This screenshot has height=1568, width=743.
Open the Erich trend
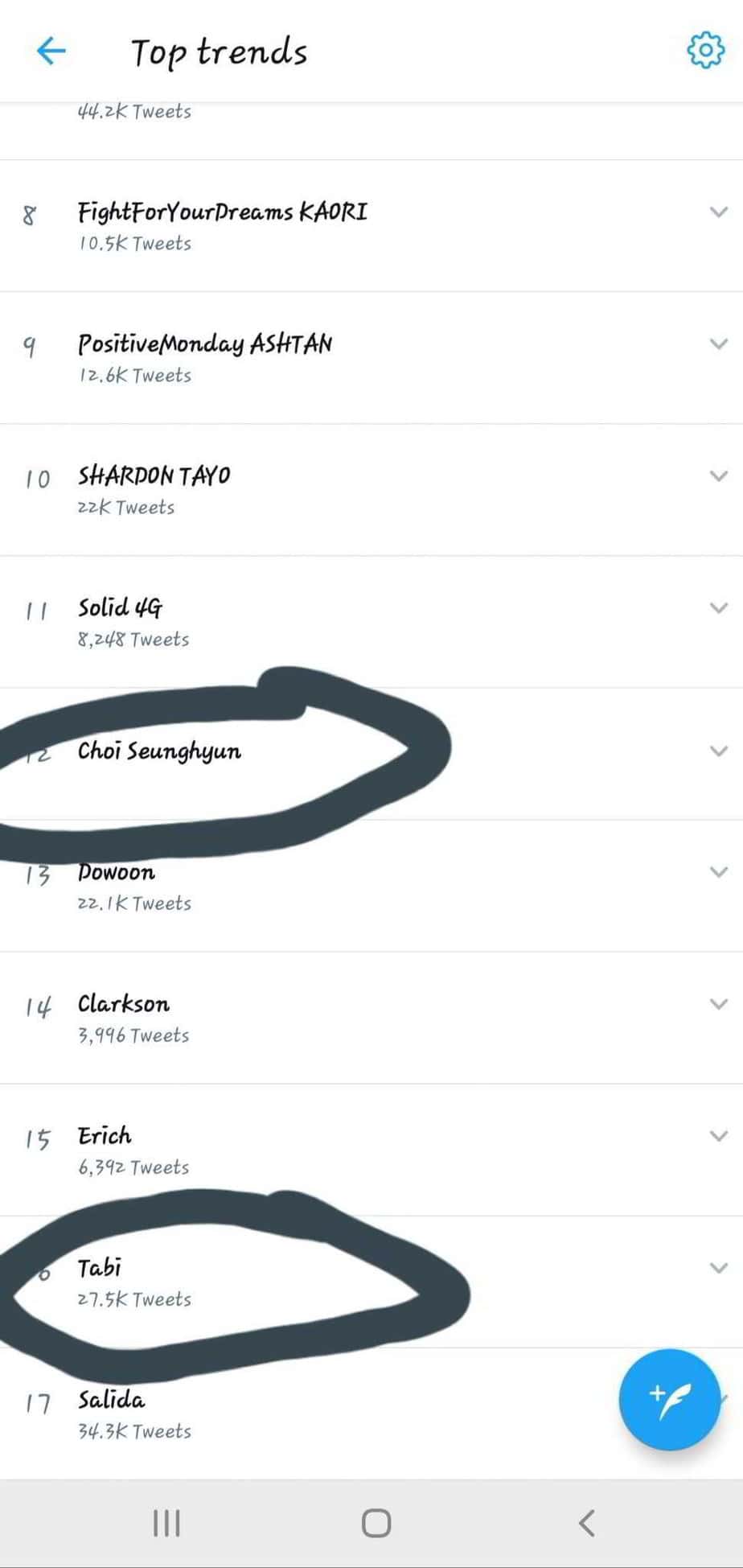[105, 1136]
